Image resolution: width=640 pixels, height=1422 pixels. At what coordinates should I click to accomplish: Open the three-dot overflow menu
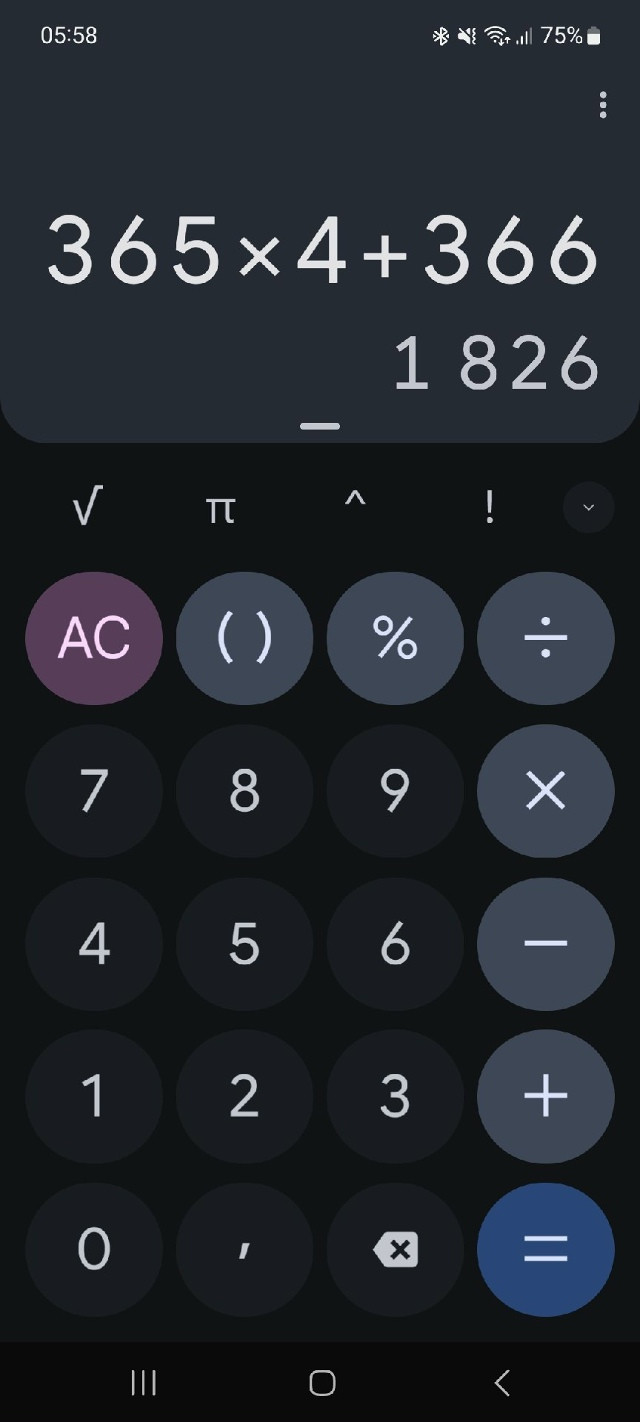(602, 105)
